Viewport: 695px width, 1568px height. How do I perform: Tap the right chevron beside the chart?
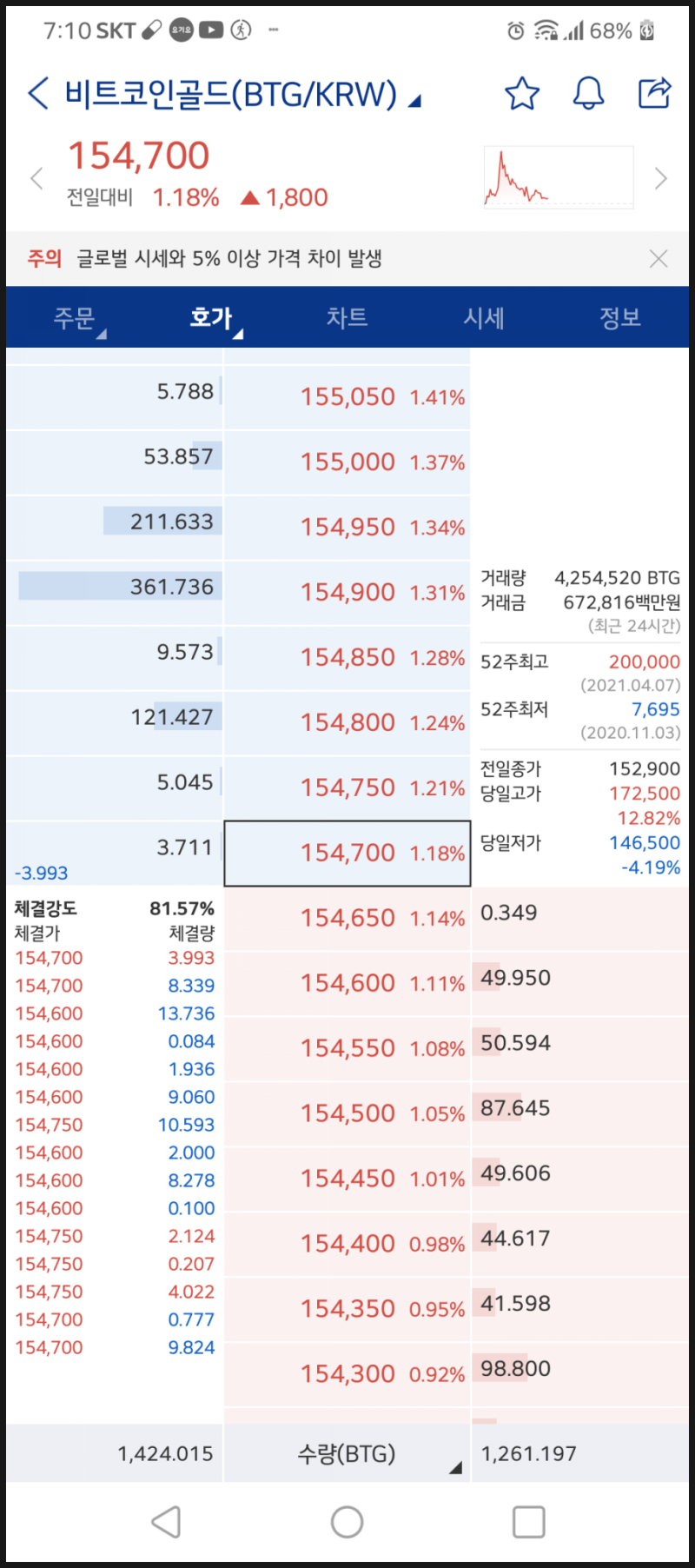coord(661,176)
